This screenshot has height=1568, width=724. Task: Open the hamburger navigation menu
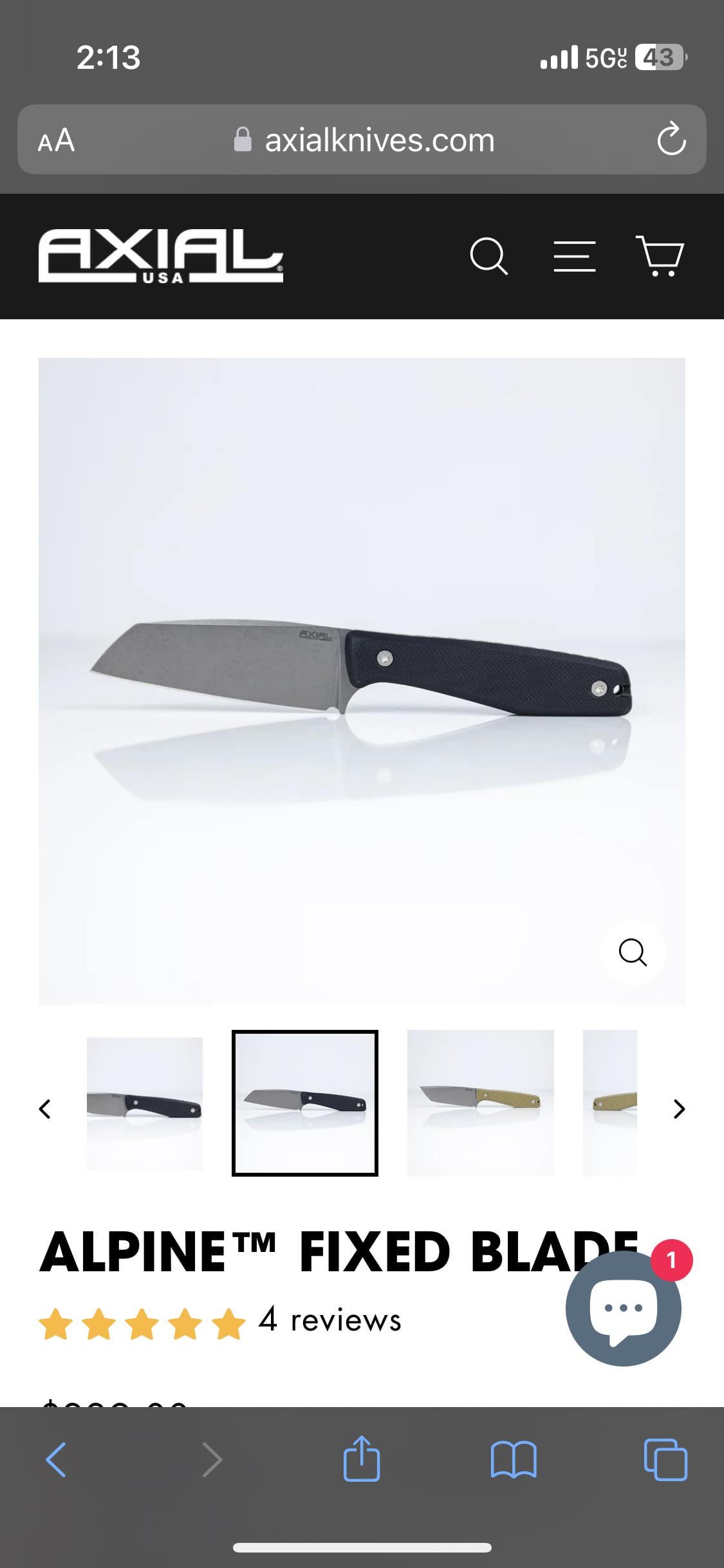[574, 257]
